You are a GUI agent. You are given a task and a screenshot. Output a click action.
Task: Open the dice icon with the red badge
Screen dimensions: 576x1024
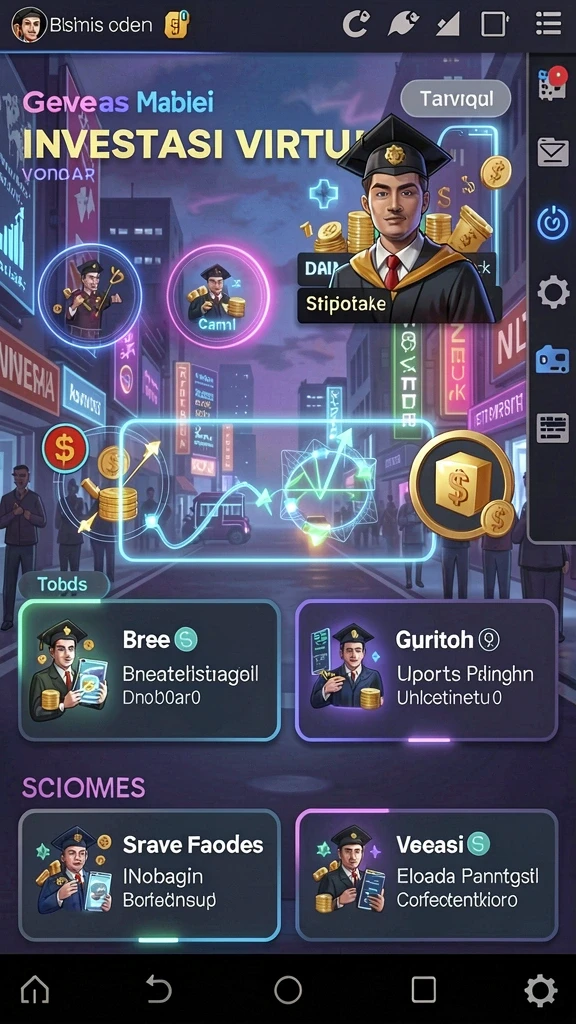(552, 83)
